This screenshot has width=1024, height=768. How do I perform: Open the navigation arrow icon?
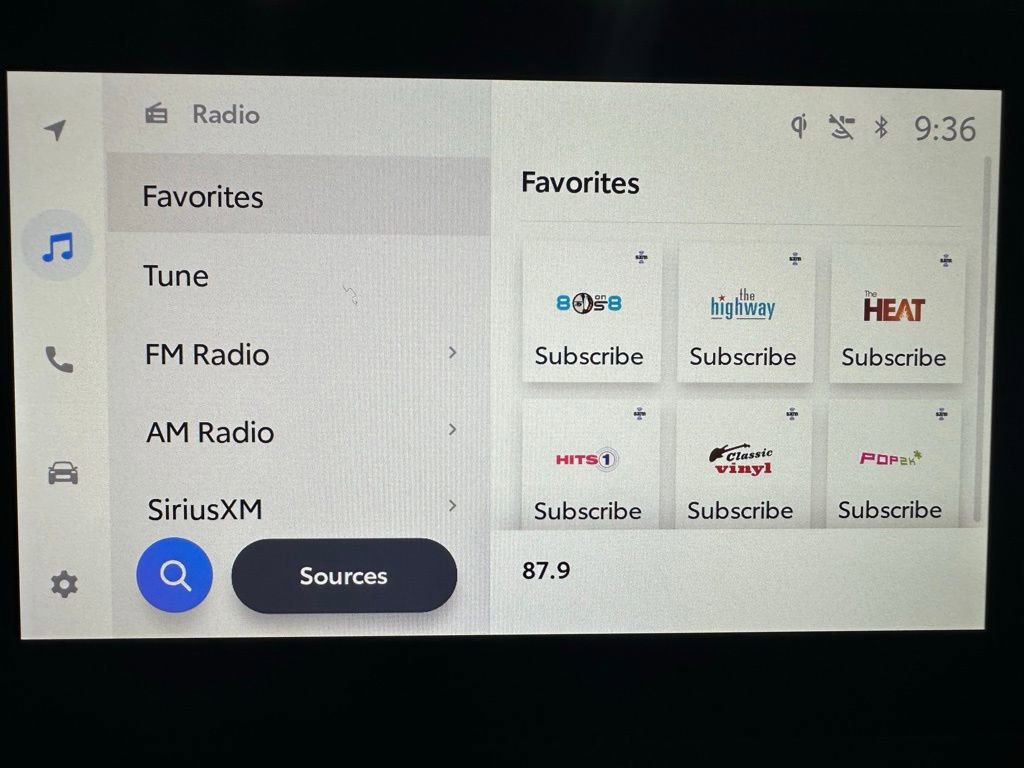pyautogui.click(x=56, y=130)
